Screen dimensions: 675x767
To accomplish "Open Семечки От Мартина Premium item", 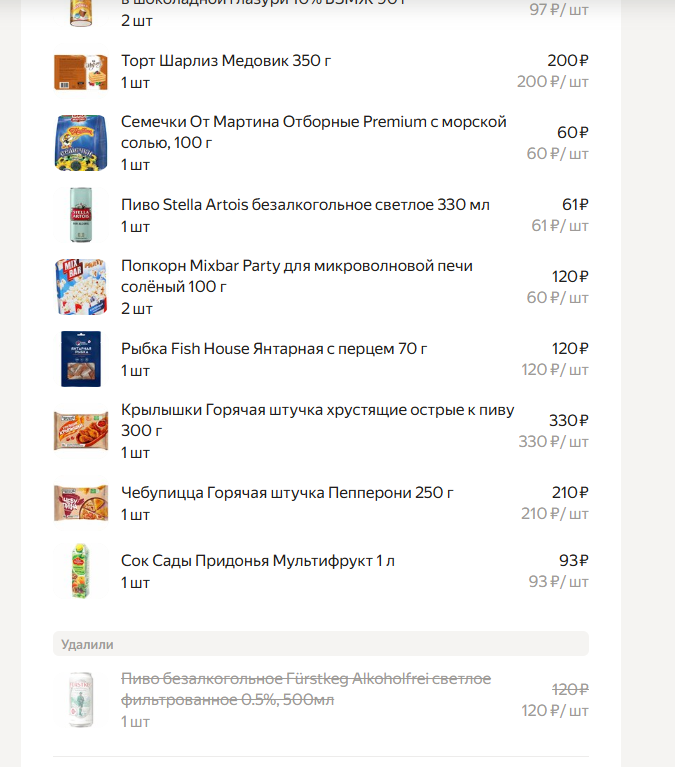I will [313, 132].
